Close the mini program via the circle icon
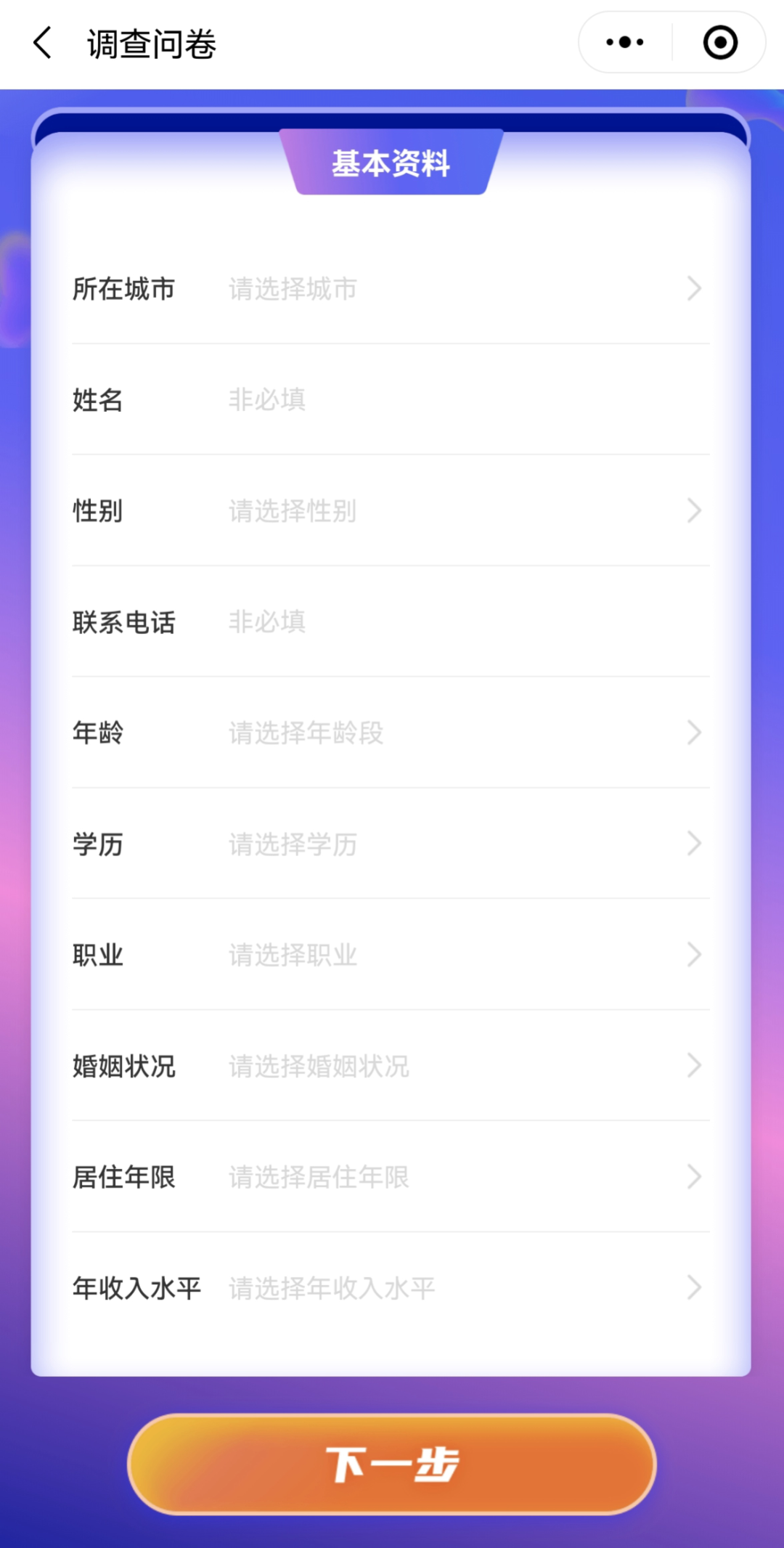 (x=720, y=43)
